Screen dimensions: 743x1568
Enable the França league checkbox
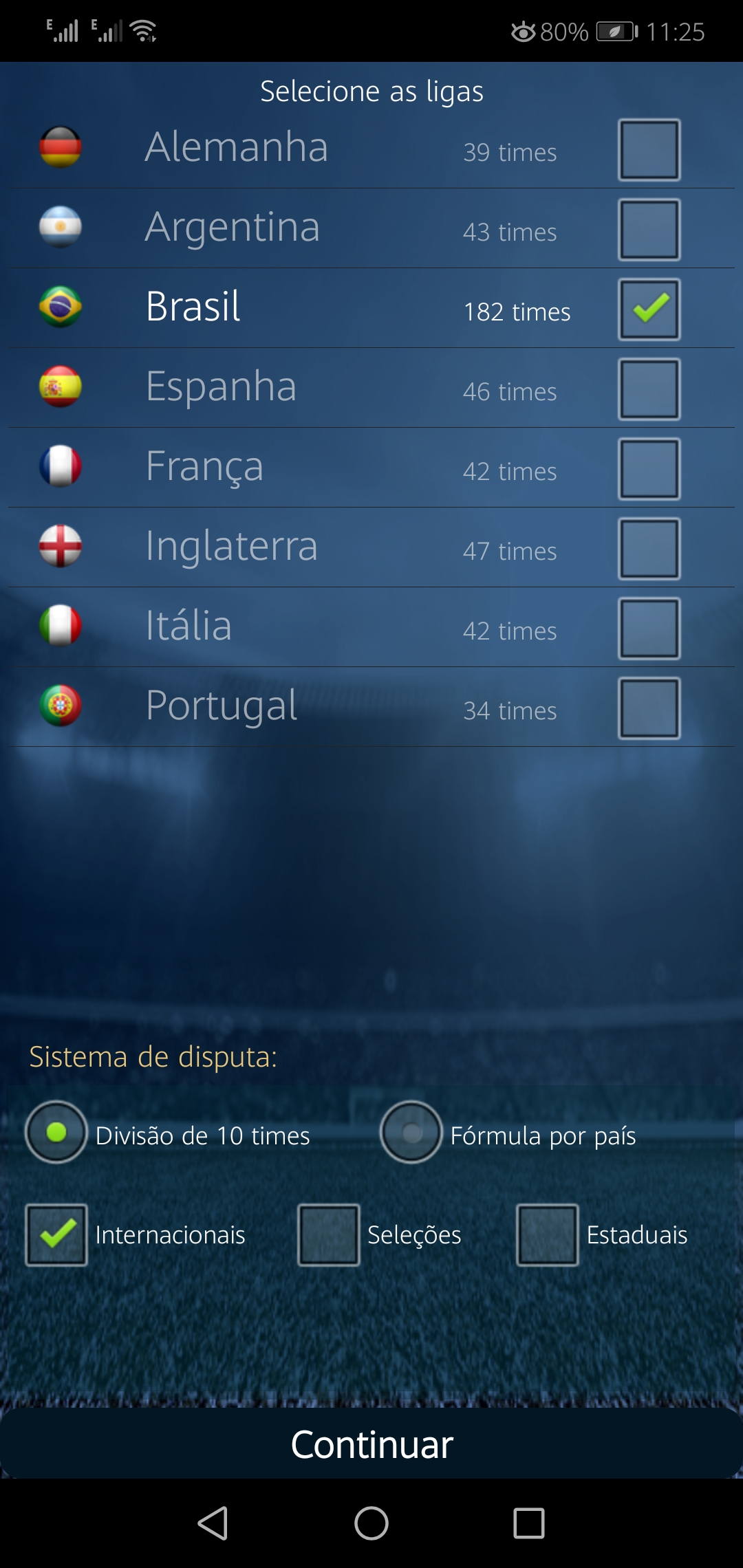point(649,469)
